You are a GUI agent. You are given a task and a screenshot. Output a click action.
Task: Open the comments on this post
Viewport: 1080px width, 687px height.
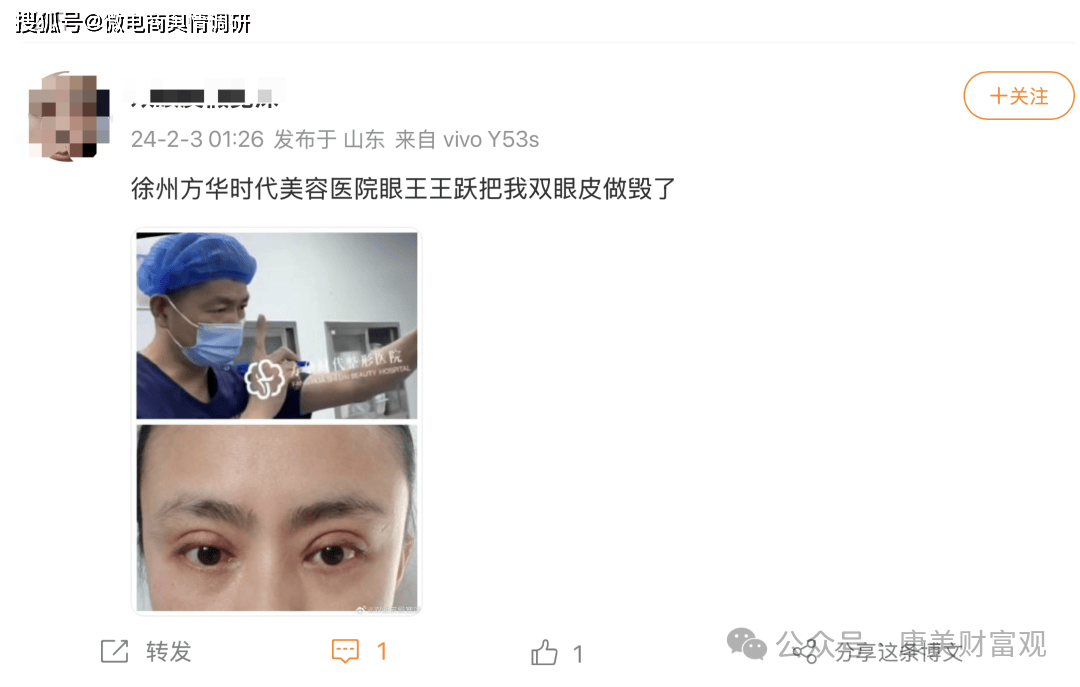click(x=358, y=652)
